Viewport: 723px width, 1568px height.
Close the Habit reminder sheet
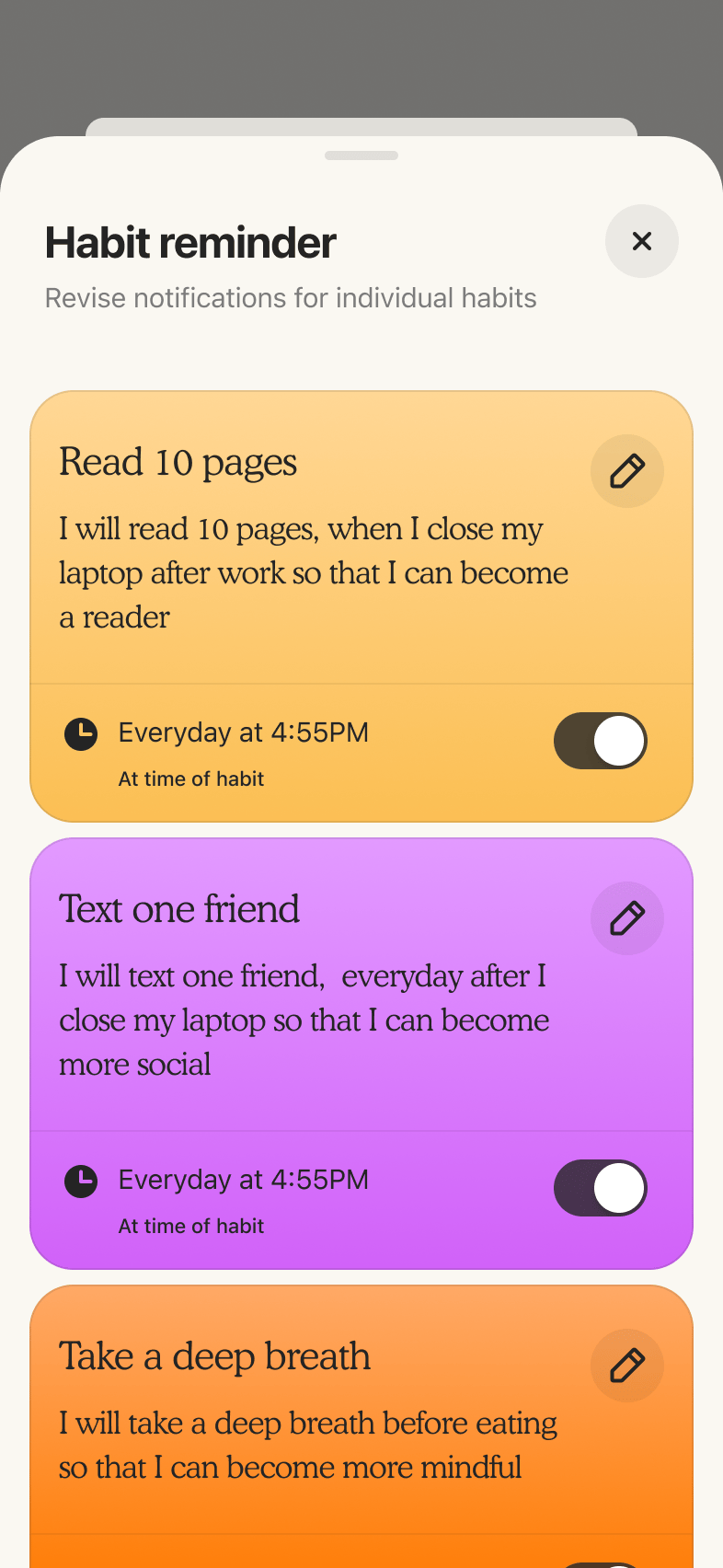tap(642, 241)
